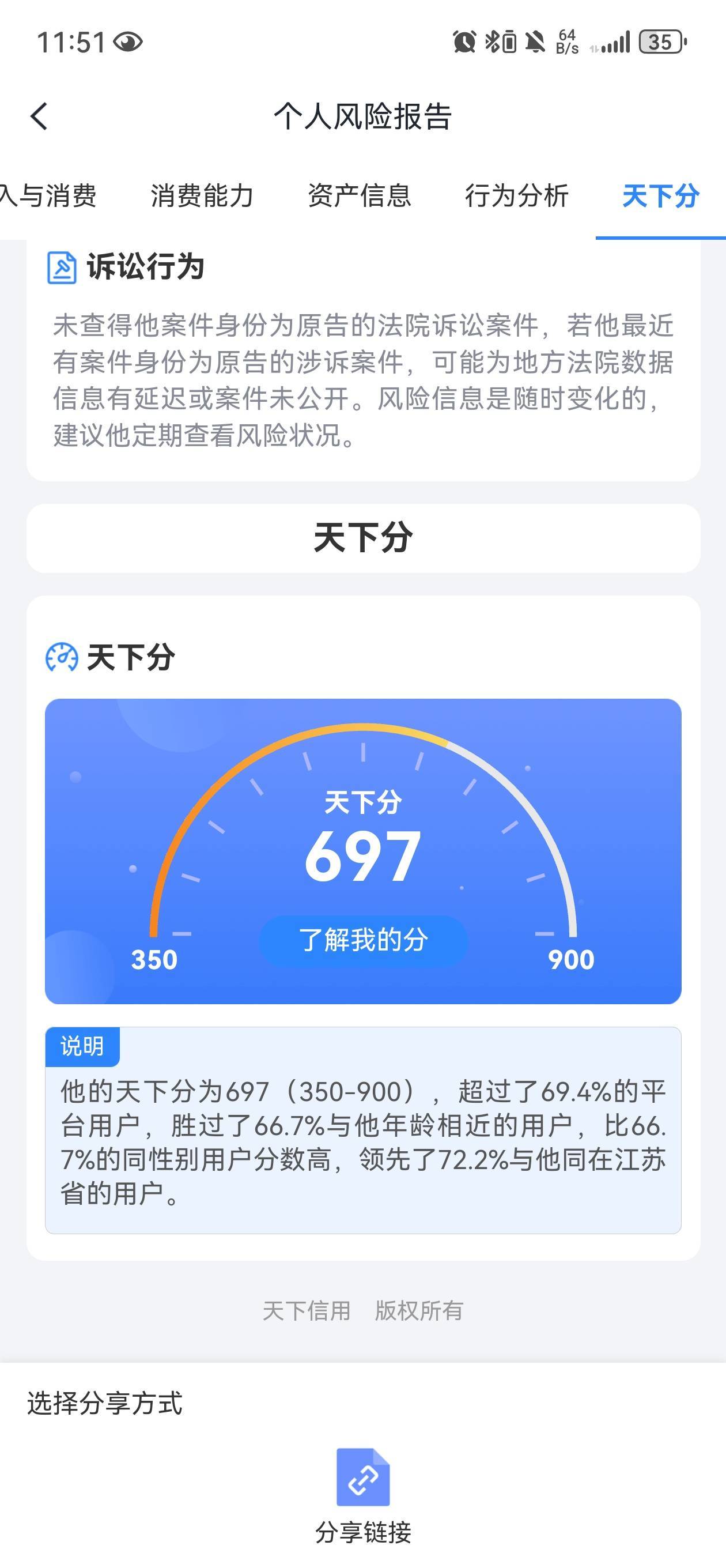The width and height of the screenshot is (726, 1568).
Task: Tap the 了解我的分 button
Action: (x=364, y=940)
